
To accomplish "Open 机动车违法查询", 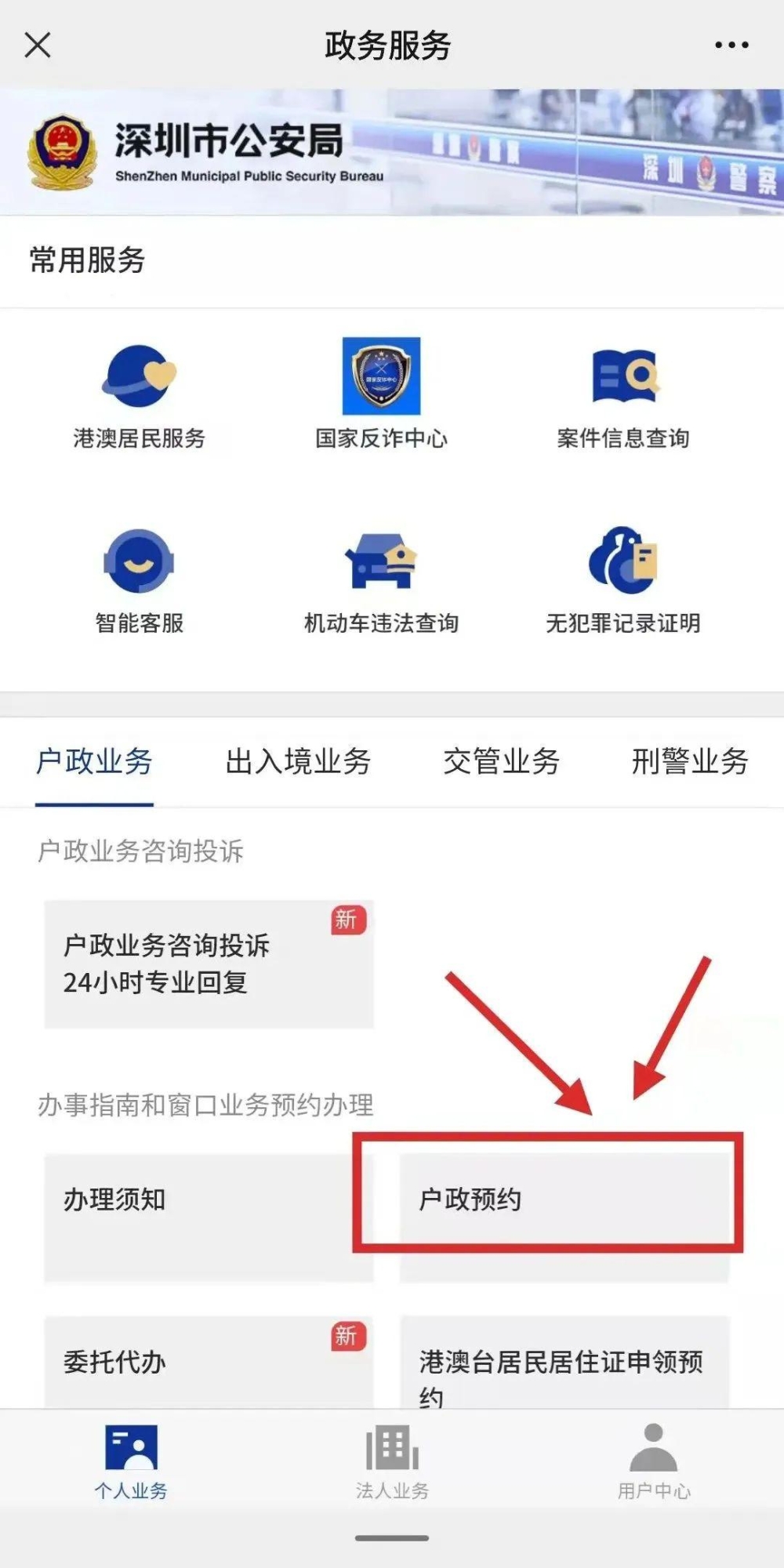I will [381, 581].
